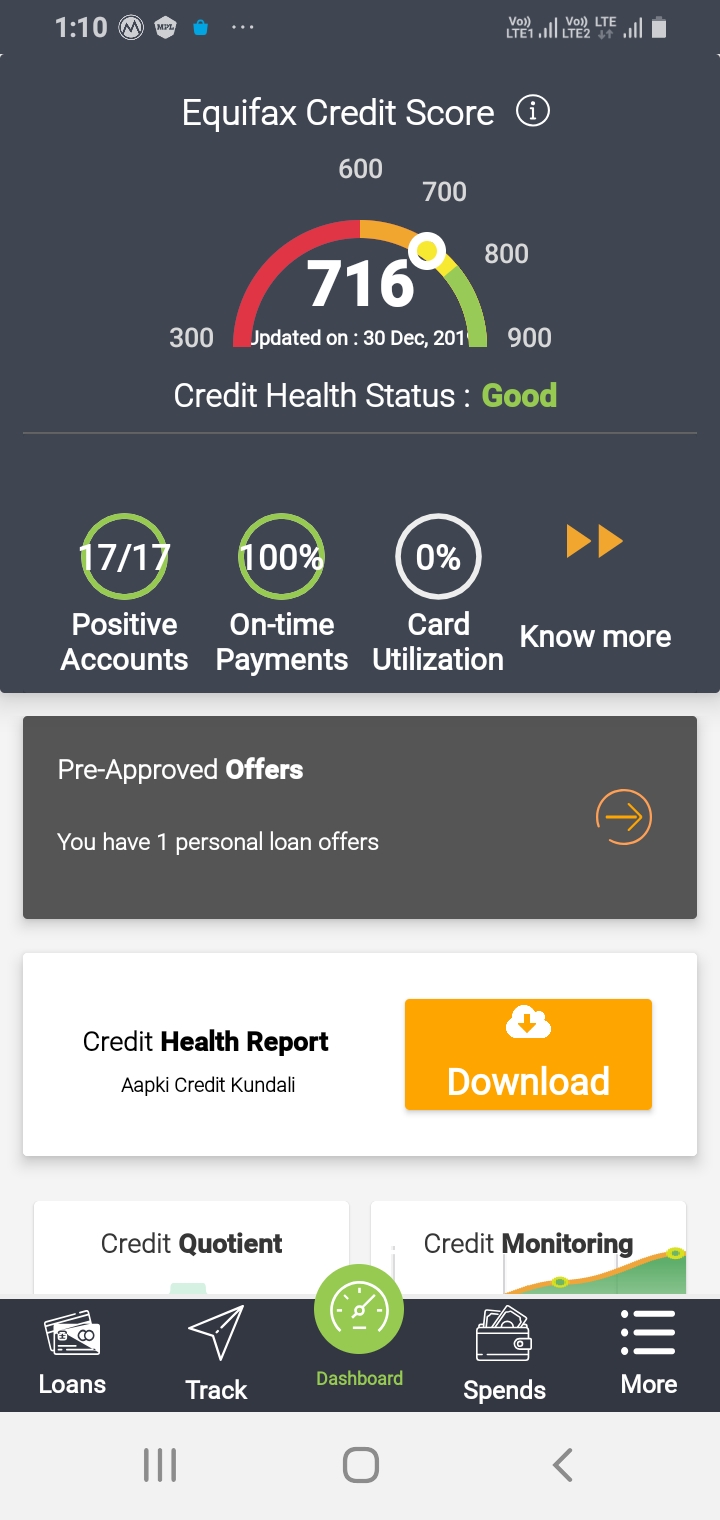720x1520 pixels.
Task: Open the Credit Quotient card
Action: 192,1248
